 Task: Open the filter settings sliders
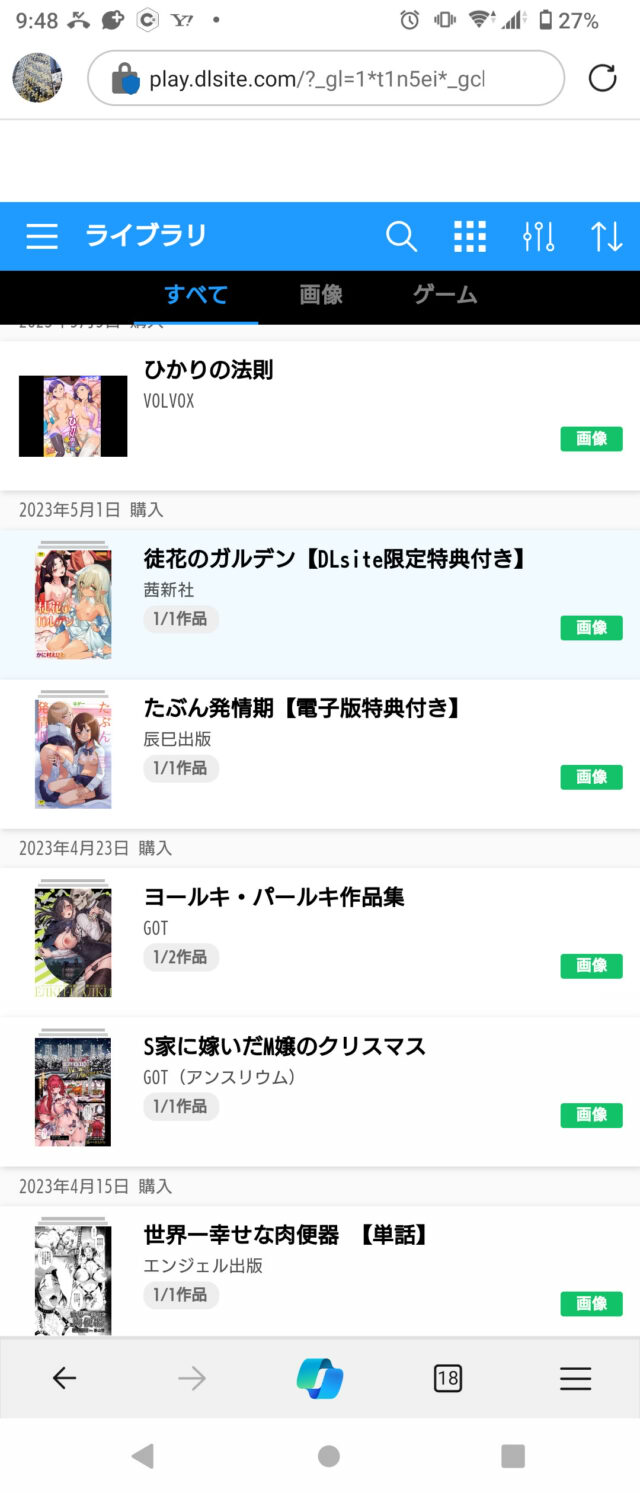538,236
